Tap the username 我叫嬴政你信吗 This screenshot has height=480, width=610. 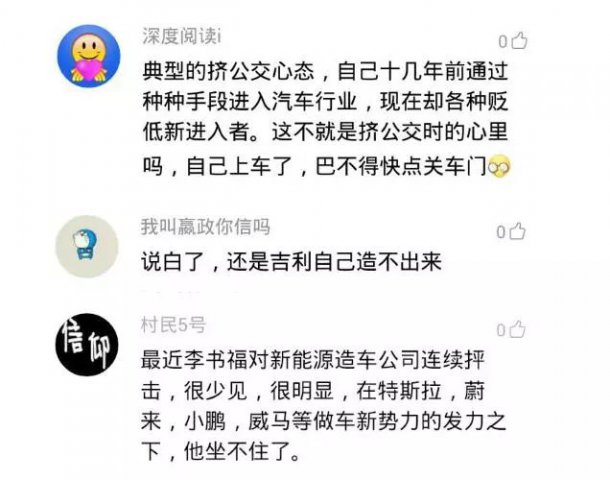point(206,227)
